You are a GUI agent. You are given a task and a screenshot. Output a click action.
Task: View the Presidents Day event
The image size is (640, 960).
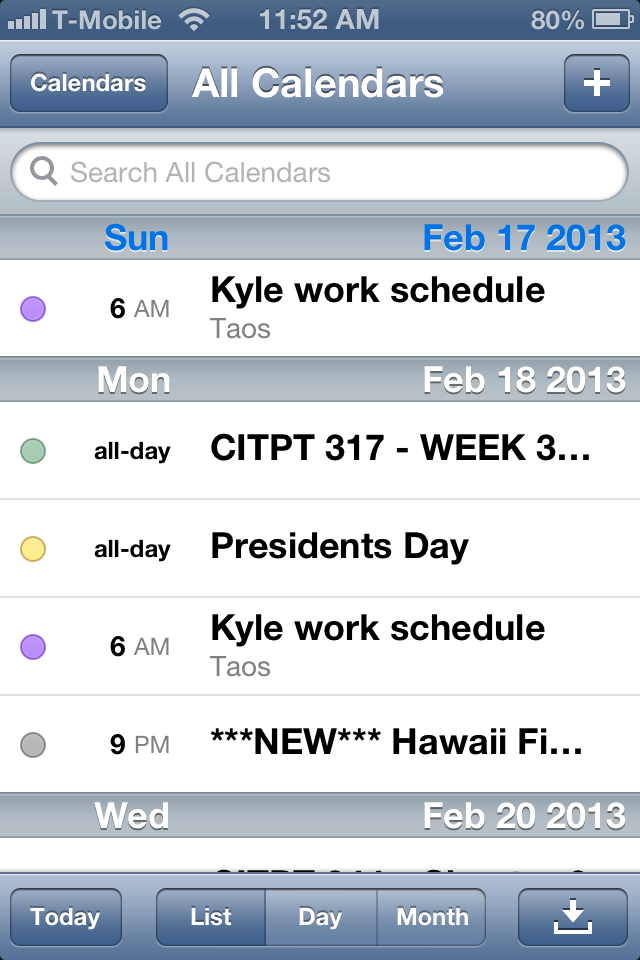point(340,547)
